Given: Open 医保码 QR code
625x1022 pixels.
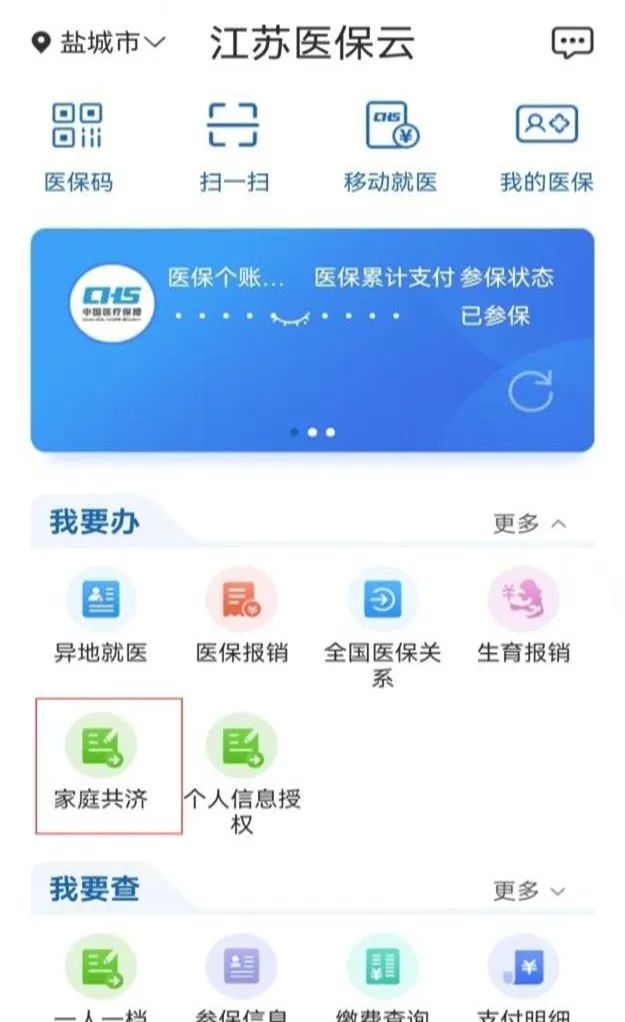Looking at the screenshot, I should point(78,145).
